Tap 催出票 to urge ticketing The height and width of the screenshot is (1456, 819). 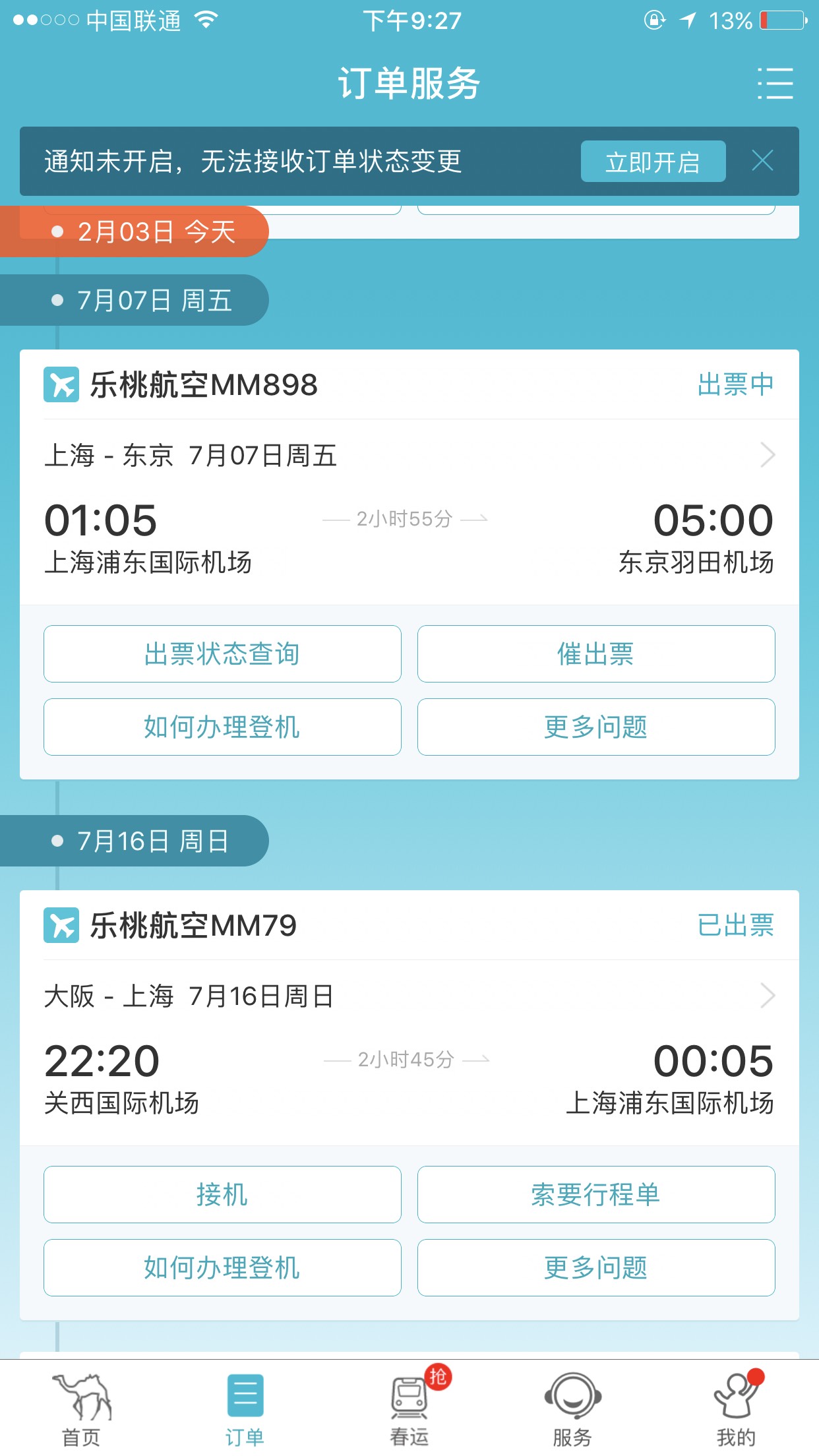[x=596, y=653]
